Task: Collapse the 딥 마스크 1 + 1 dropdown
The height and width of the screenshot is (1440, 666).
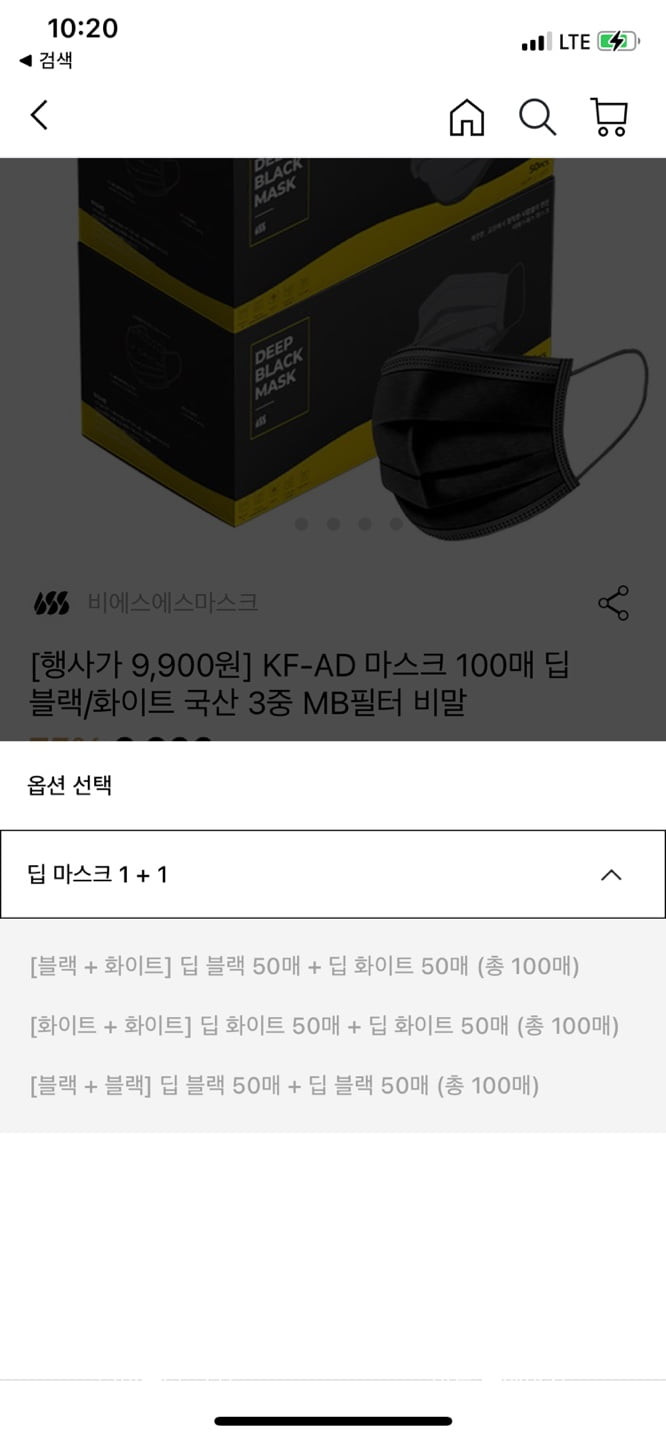Action: (611, 875)
